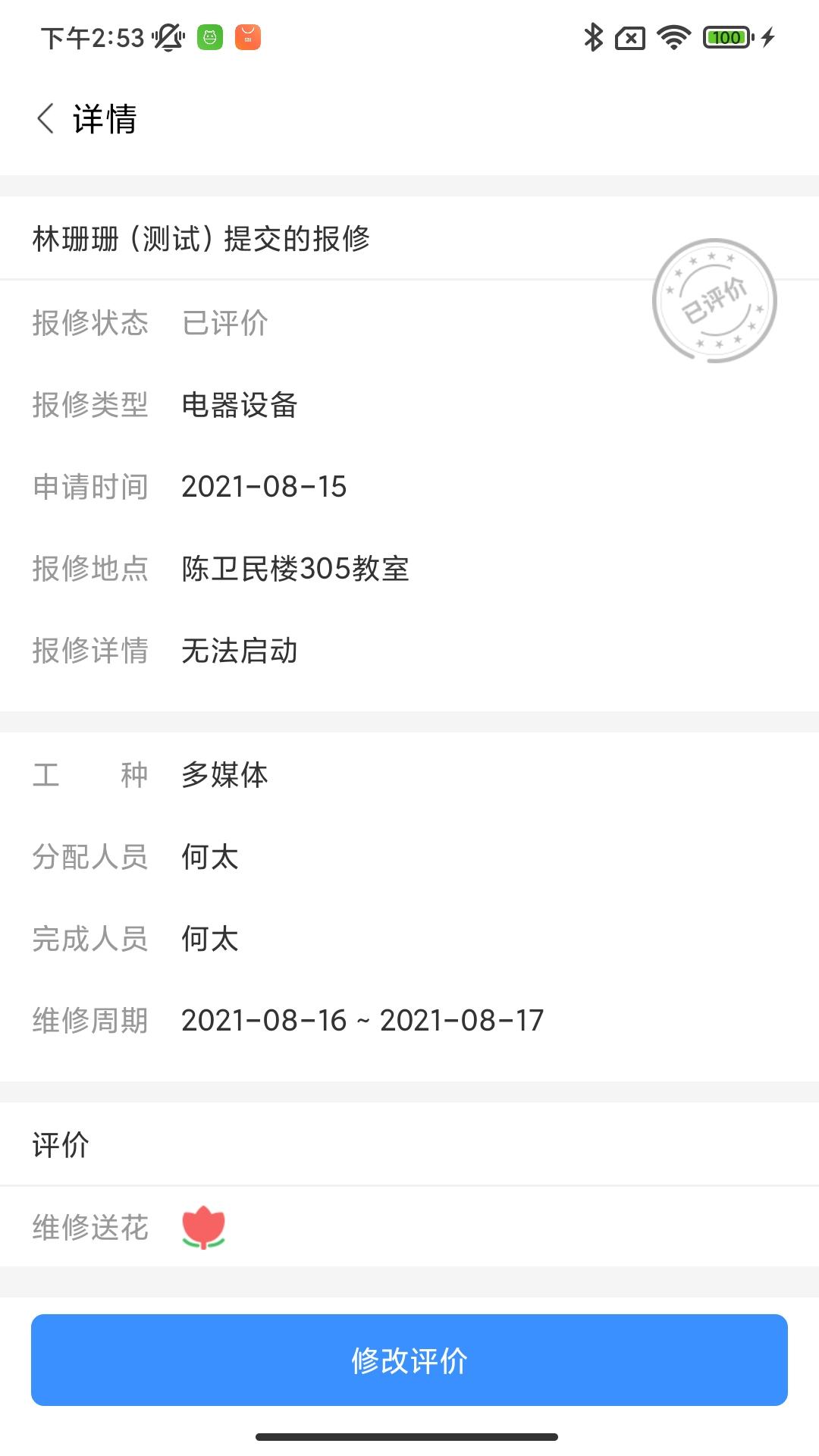The height and width of the screenshot is (1456, 819).
Task: Tap the Bluetooth status bar icon
Action: (595, 36)
